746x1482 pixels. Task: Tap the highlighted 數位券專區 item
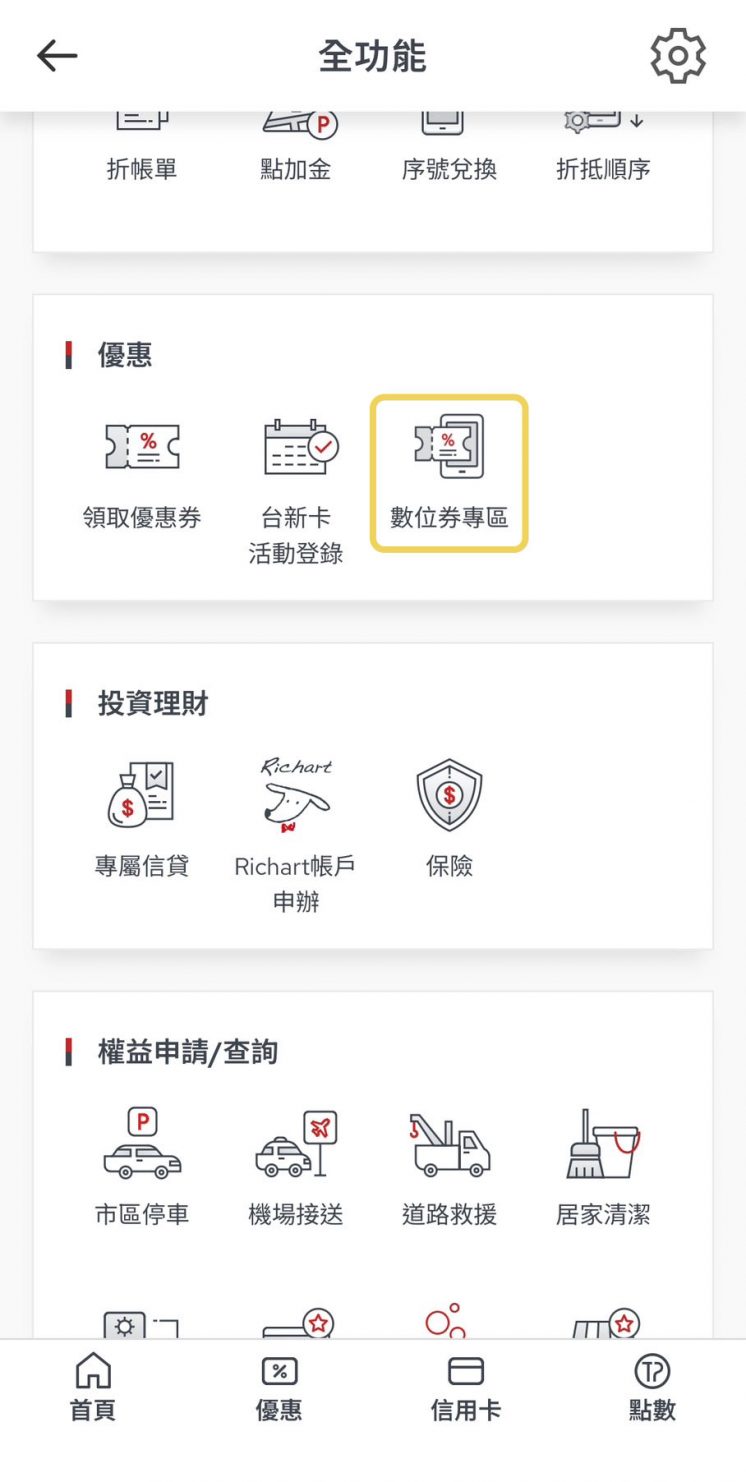449,474
